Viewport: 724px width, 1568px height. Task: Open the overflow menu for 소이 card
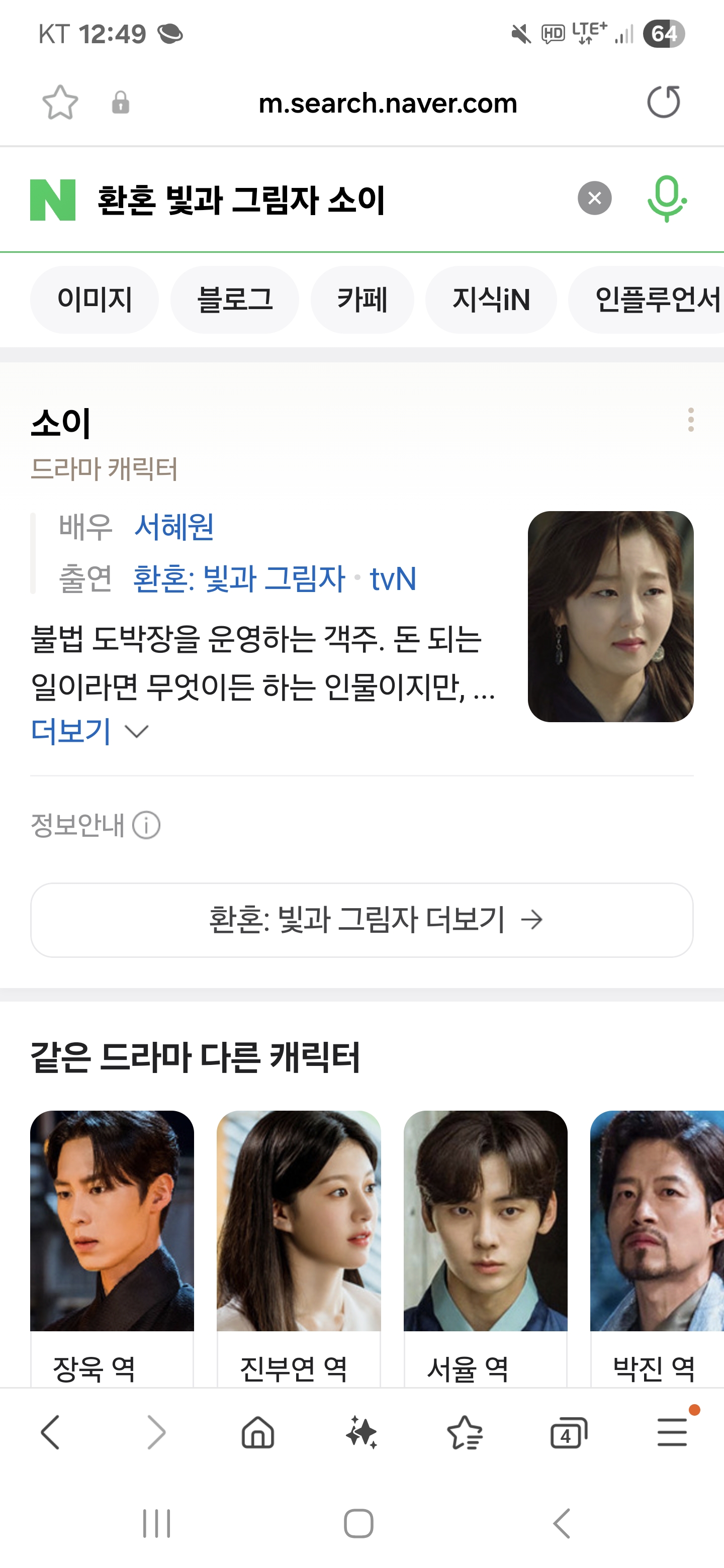coord(690,420)
